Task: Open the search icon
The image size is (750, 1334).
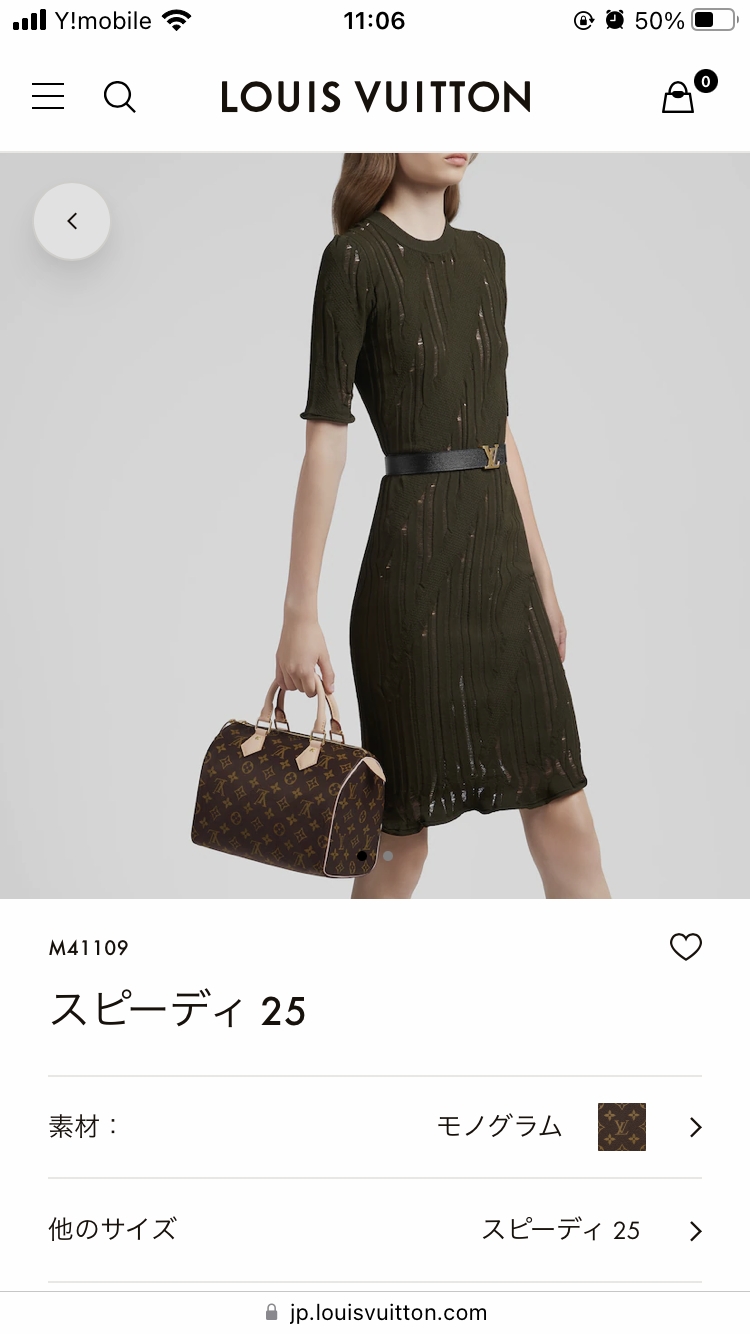Action: (x=120, y=97)
